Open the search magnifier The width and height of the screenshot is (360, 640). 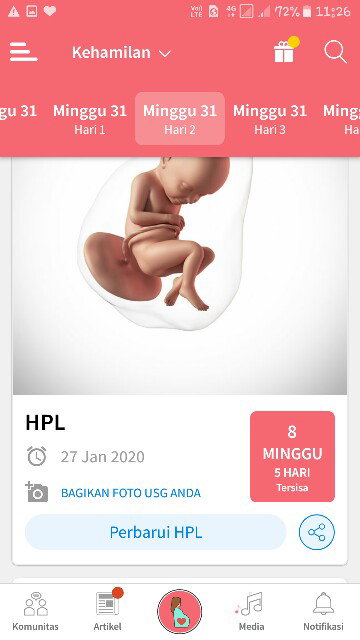(x=336, y=52)
